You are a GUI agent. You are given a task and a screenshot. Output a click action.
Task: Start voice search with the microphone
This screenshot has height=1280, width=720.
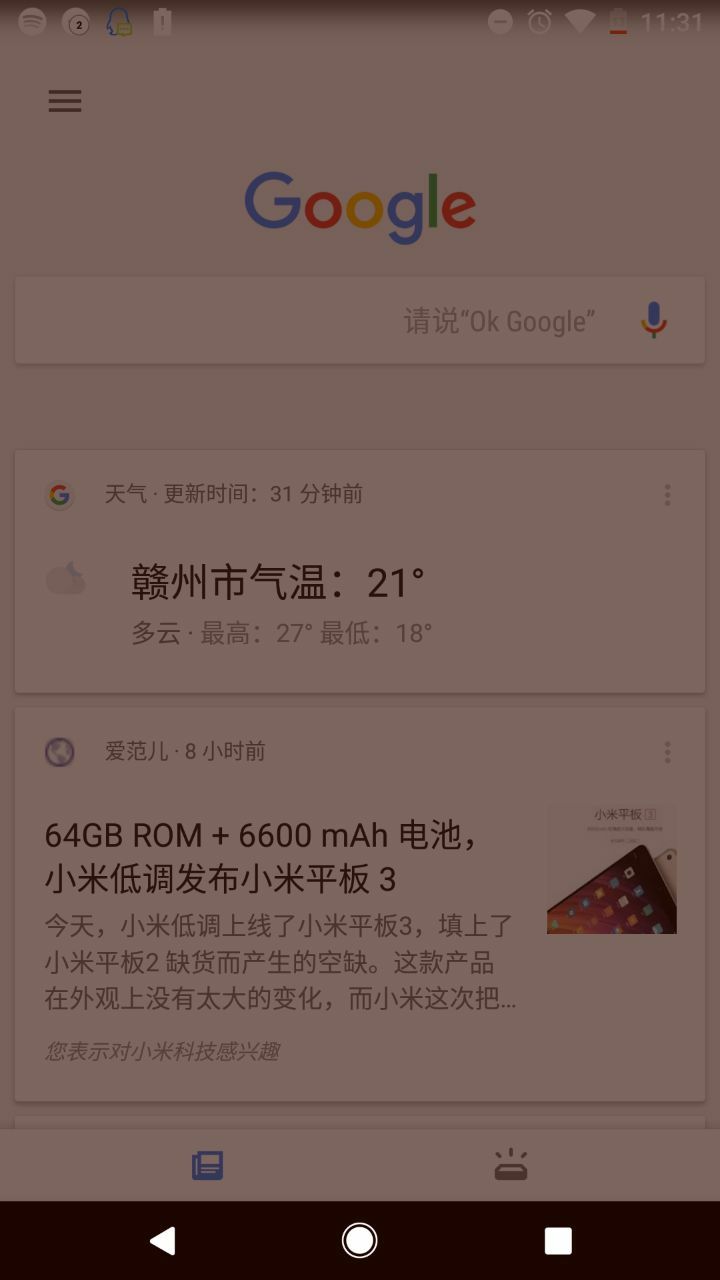point(654,320)
